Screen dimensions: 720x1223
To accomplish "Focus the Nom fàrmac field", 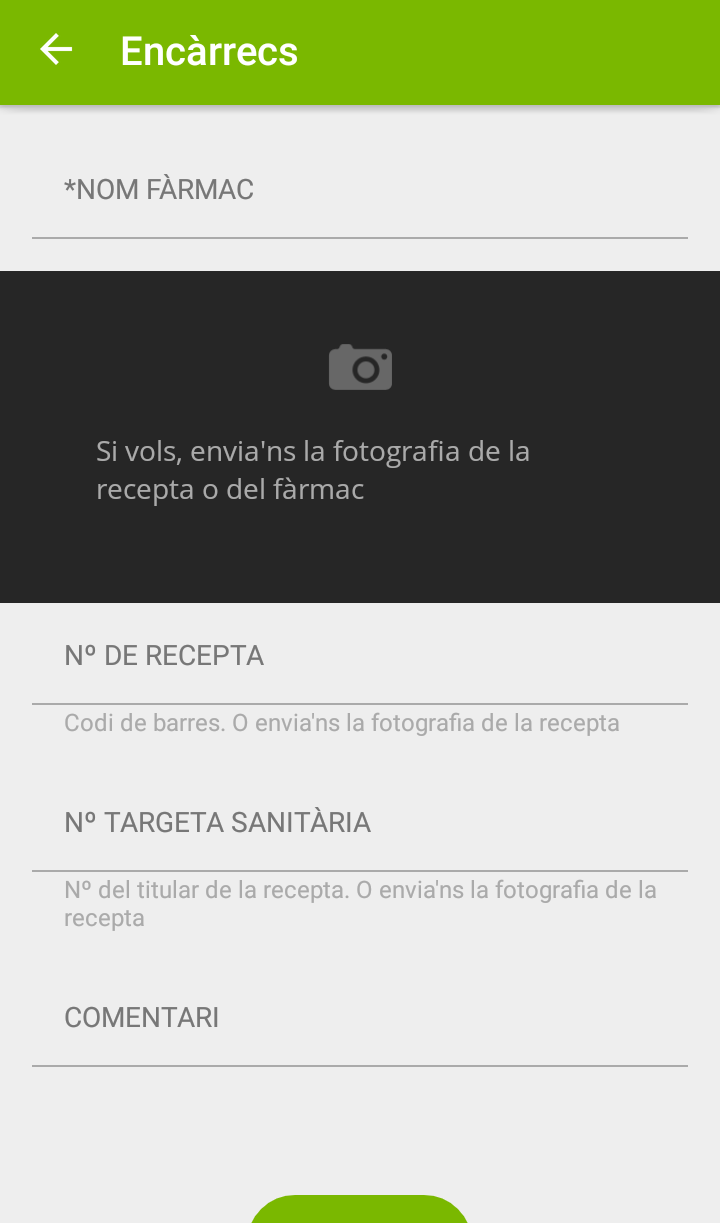I will pos(360,190).
